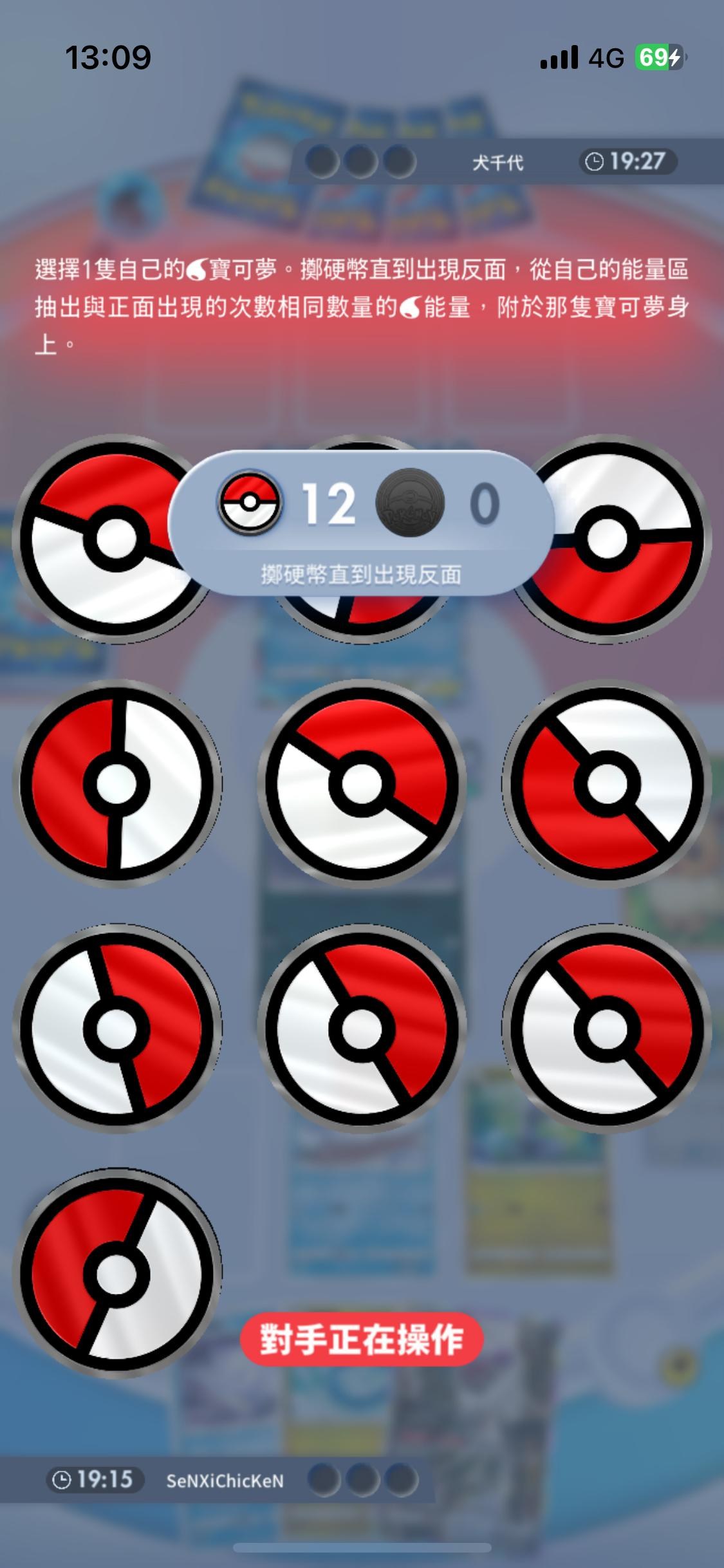724x1568 pixels.
Task: Tap the red 對手正在操作 pill
Action: pyautogui.click(x=361, y=1340)
